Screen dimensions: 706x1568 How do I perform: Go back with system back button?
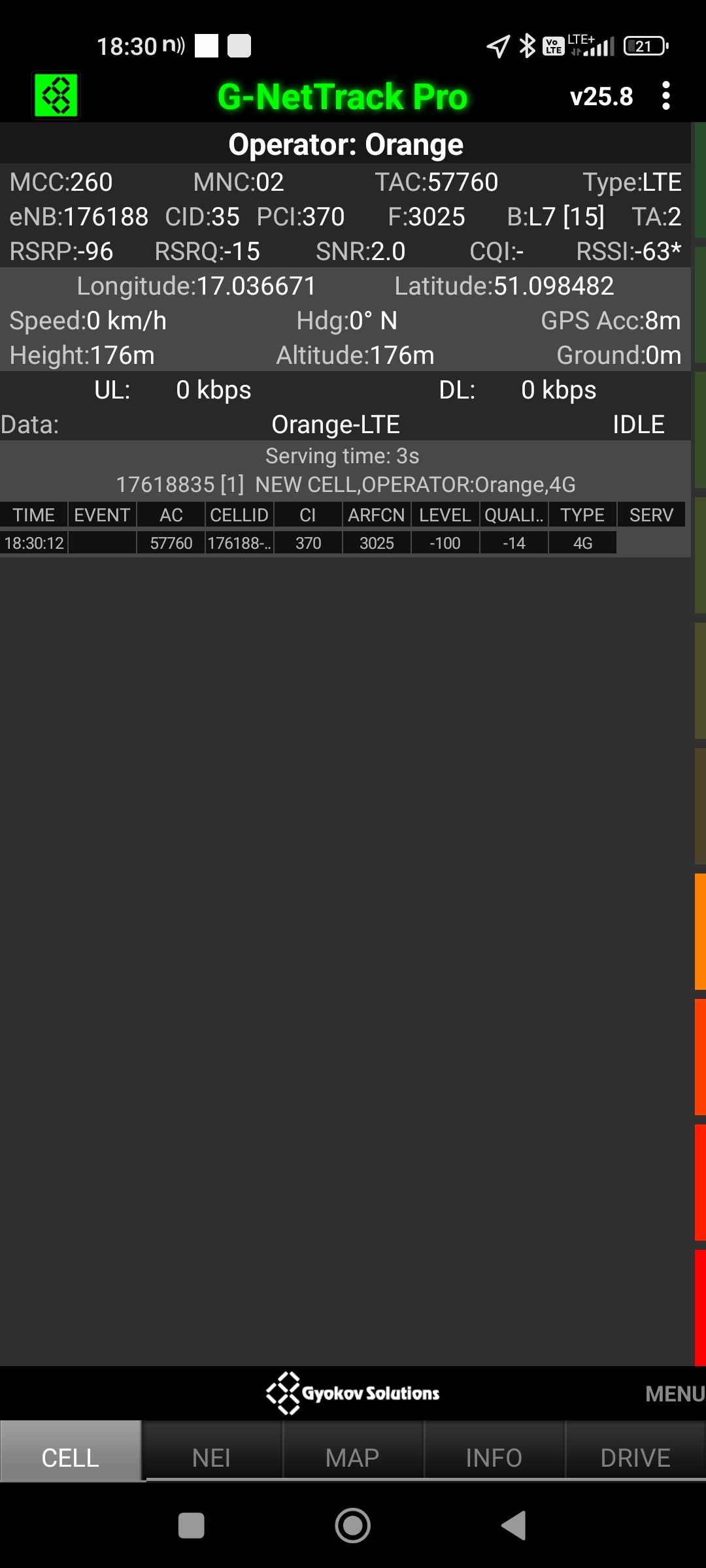coord(514,1526)
